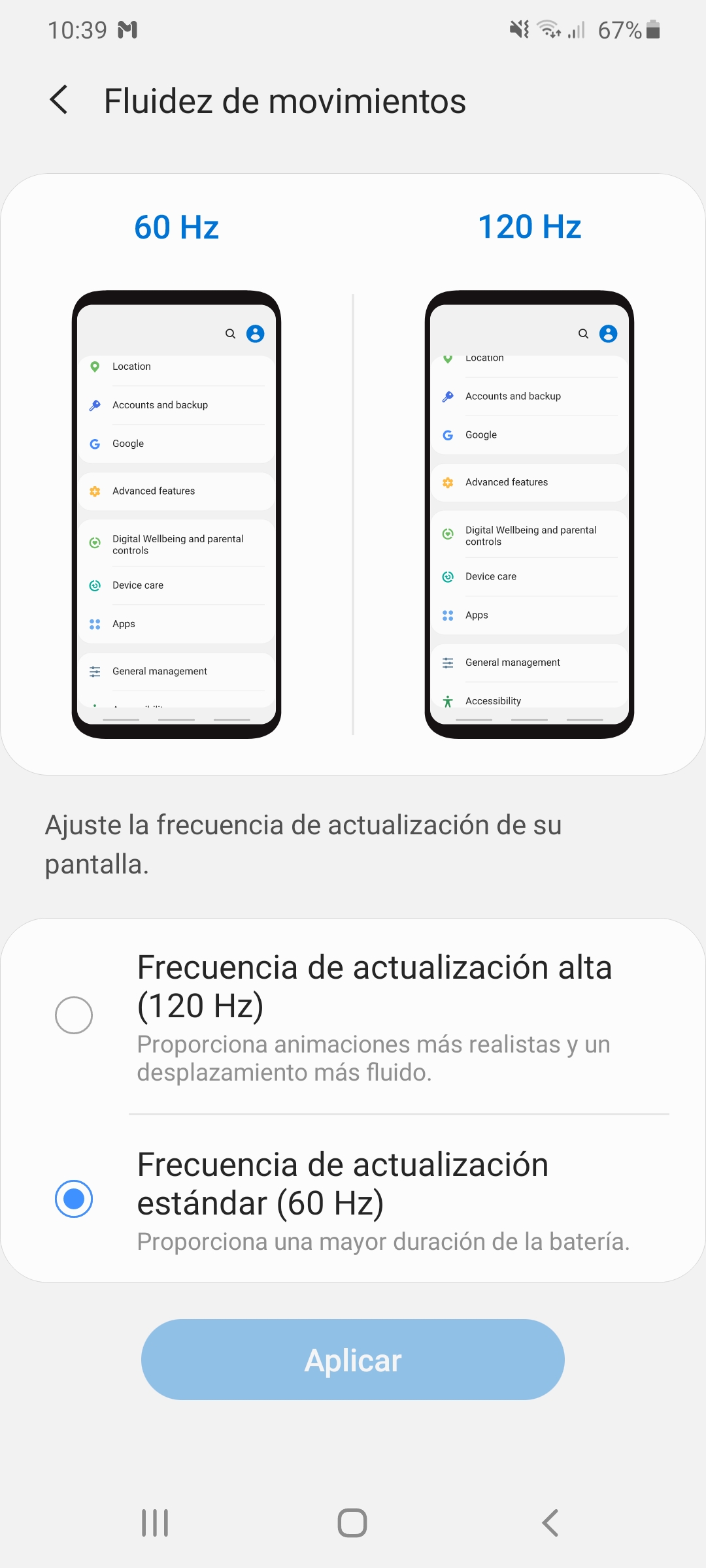Open recent apps from navigation bar

(155, 1523)
